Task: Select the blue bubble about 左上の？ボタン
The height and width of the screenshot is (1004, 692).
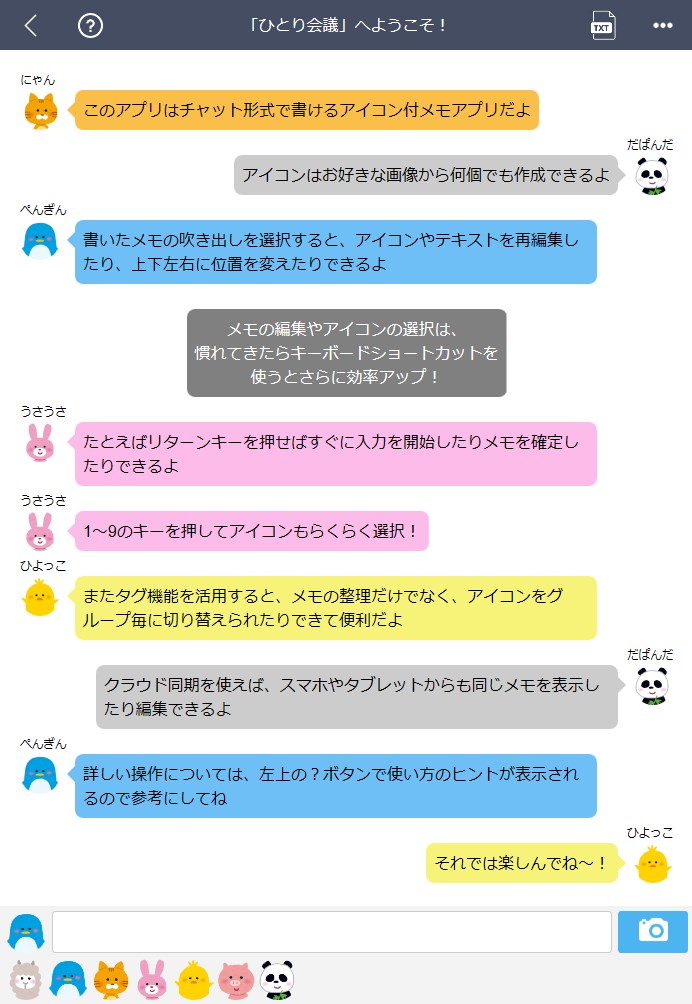Action: point(335,786)
